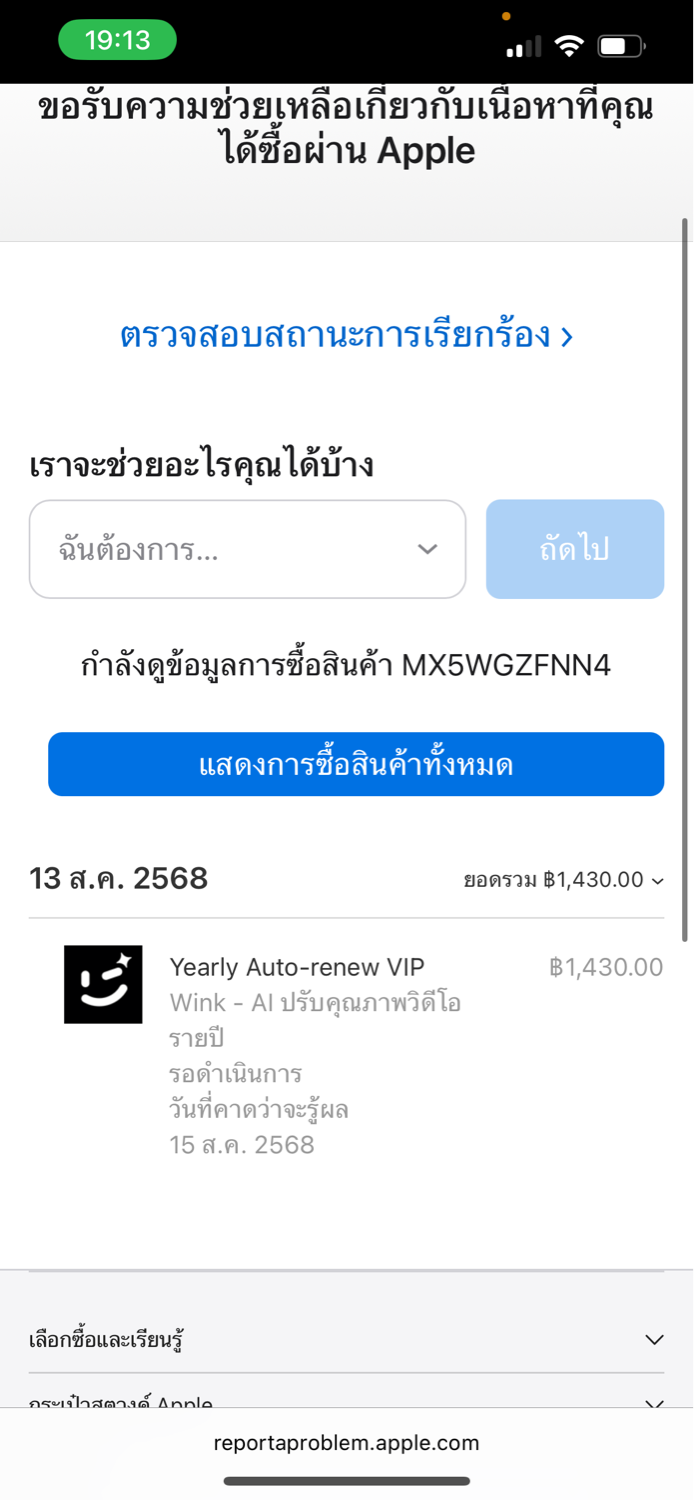Screen dimensions: 694x1500
Task: Tap แสดงการซื้อสินค้าทั้งหมด button
Action: tap(356, 765)
